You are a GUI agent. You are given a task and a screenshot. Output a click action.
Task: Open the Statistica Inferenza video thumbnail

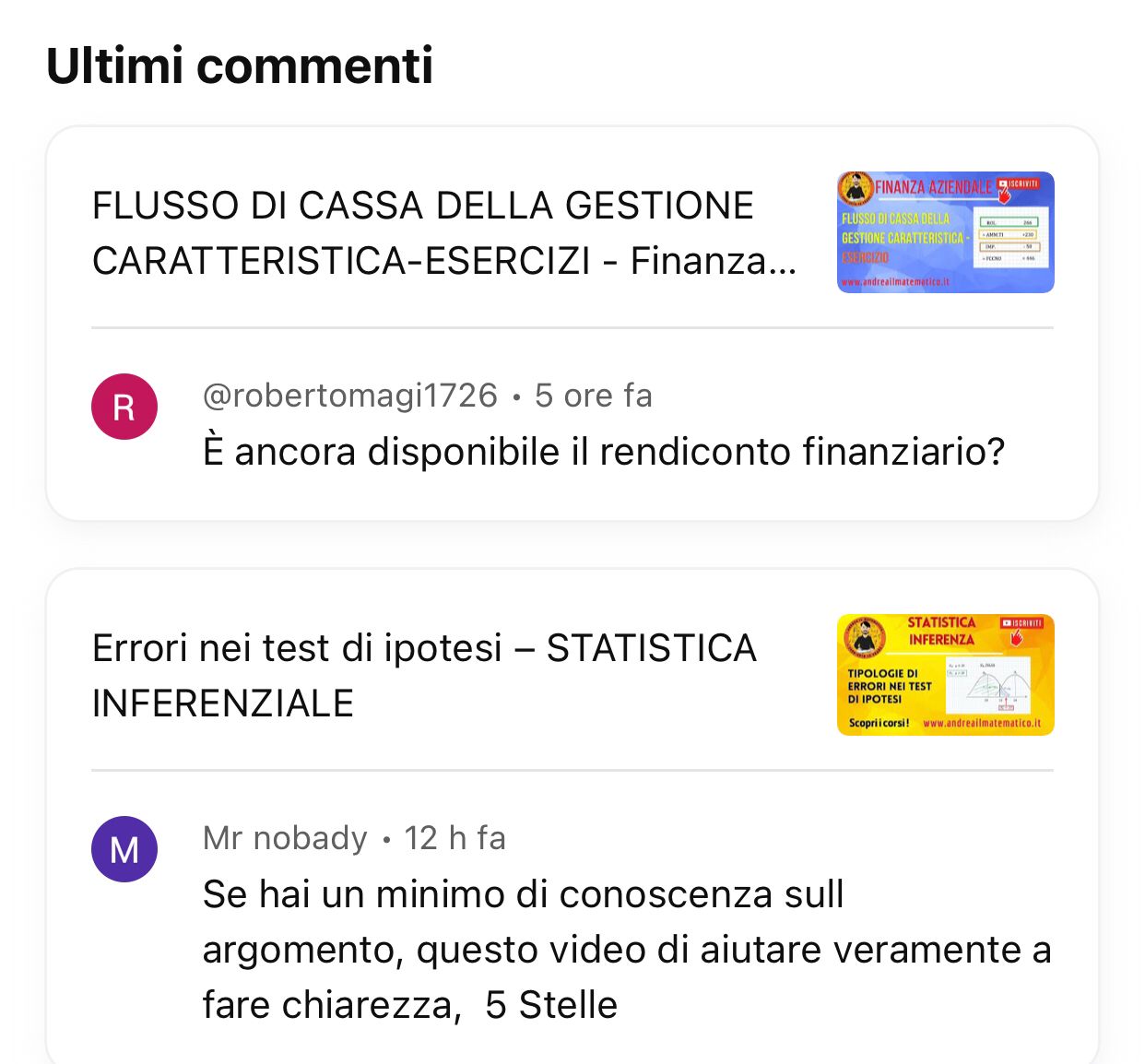(x=945, y=675)
